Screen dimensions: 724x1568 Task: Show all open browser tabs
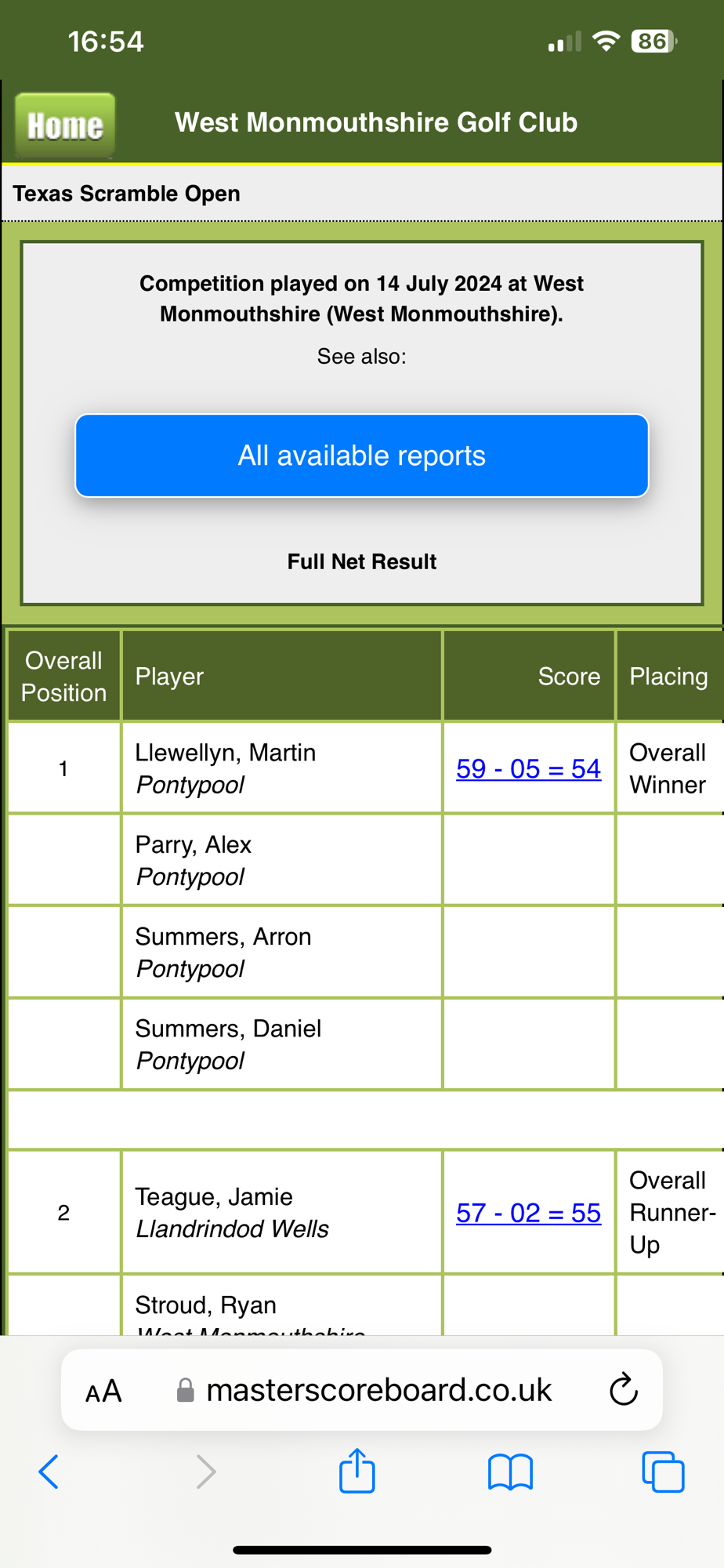point(663,1472)
